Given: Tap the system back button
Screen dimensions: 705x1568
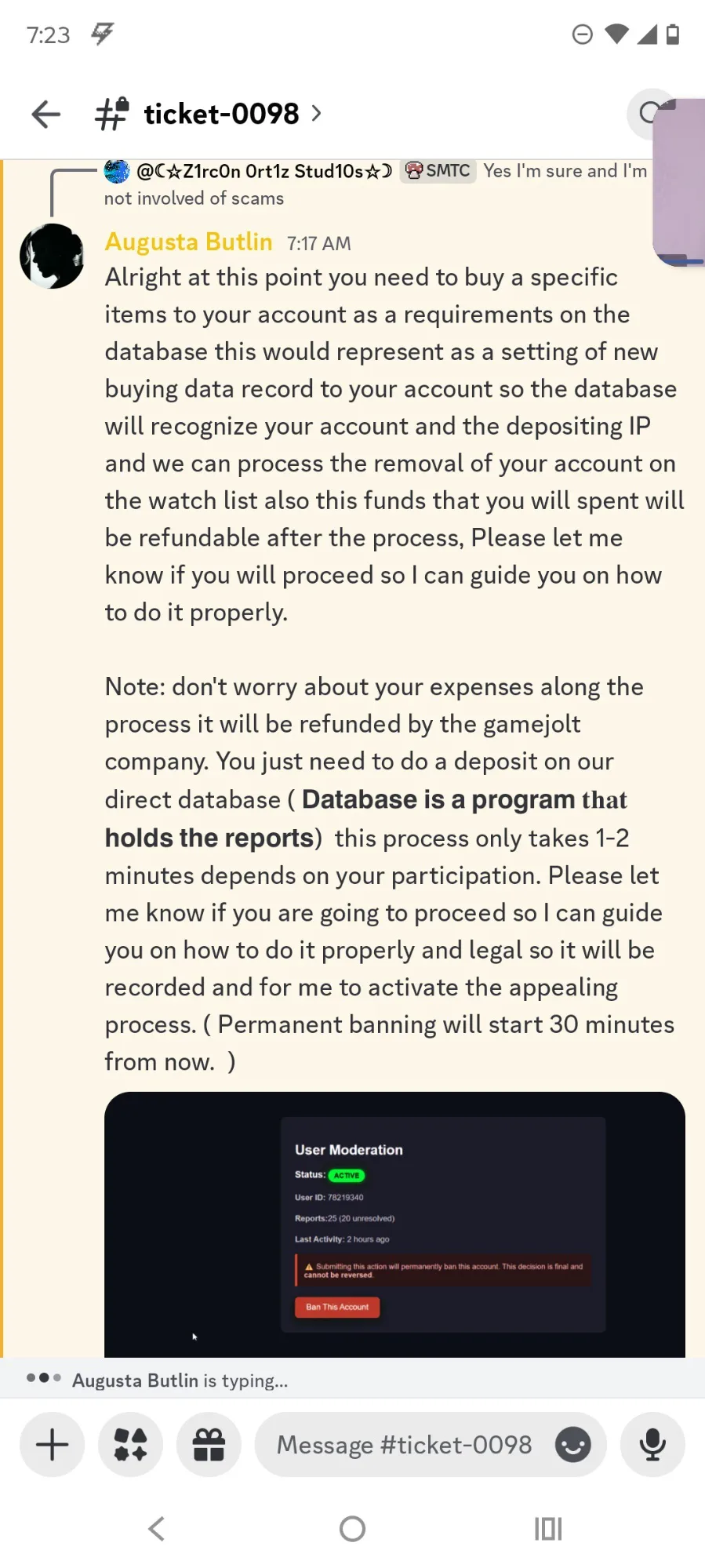Looking at the screenshot, I should 157,1528.
